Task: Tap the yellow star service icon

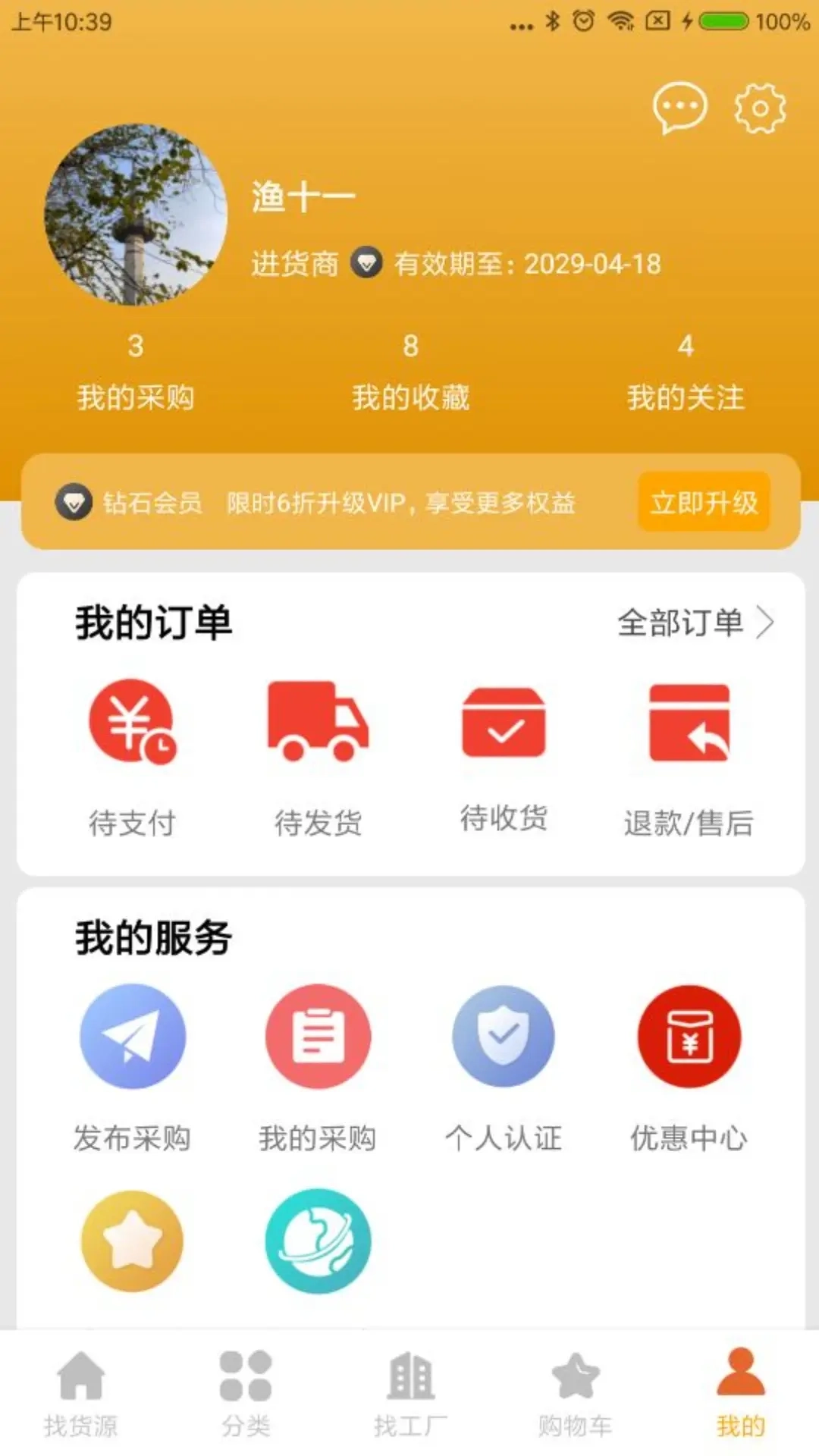Action: point(133,1241)
